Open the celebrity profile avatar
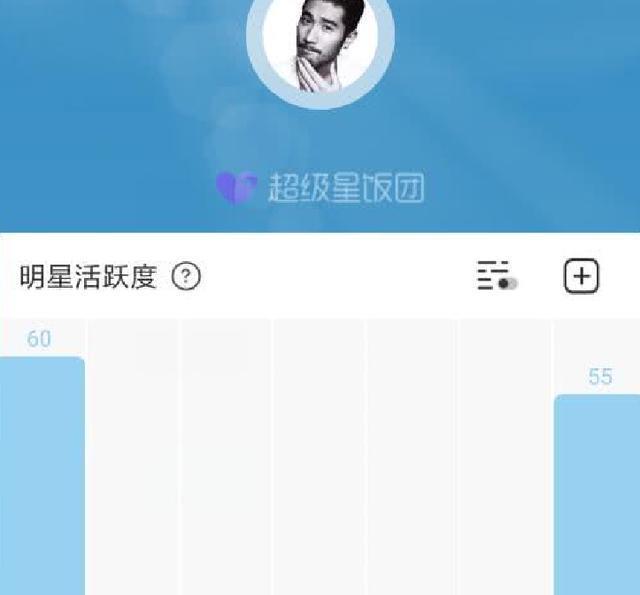The image size is (640, 595). click(x=320, y=38)
